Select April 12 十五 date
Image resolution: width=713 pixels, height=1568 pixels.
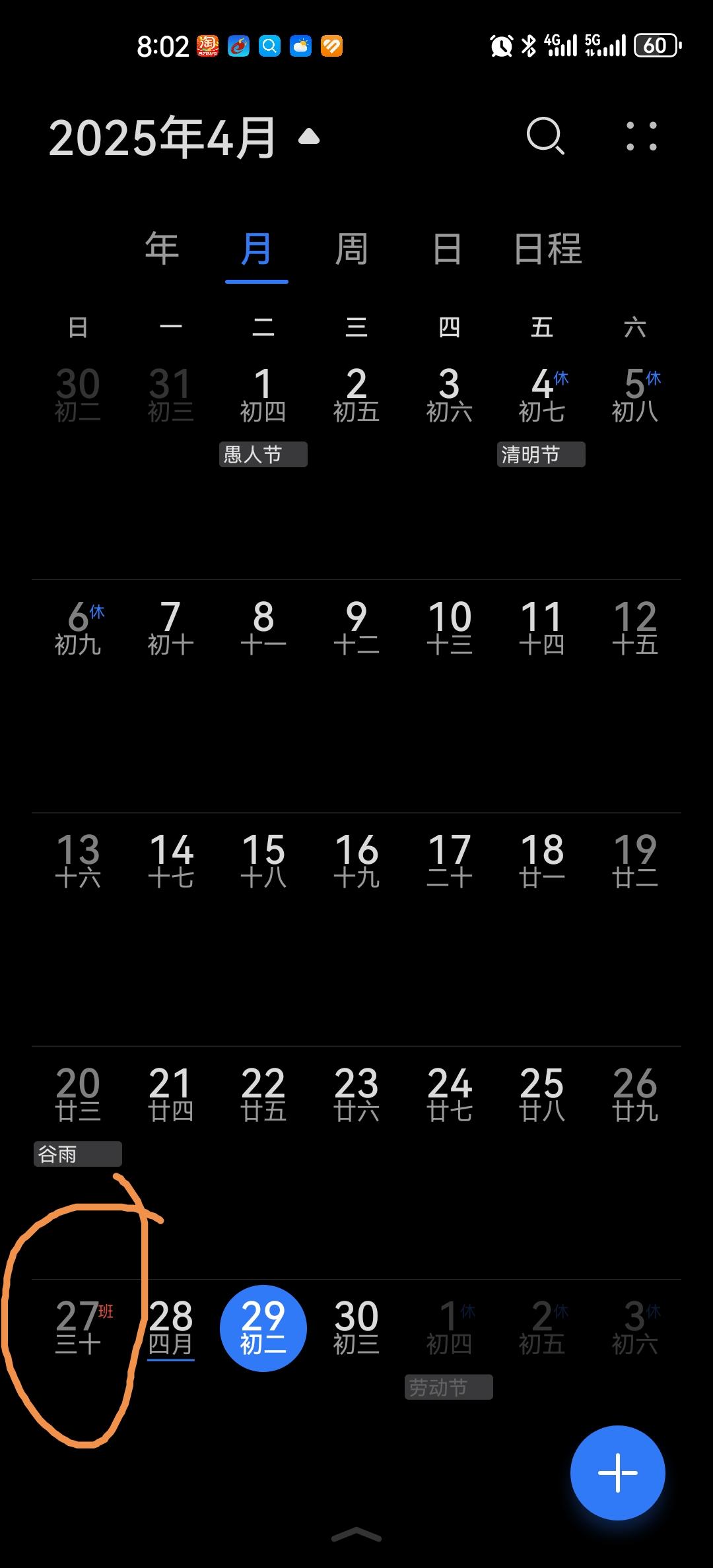[x=635, y=628]
